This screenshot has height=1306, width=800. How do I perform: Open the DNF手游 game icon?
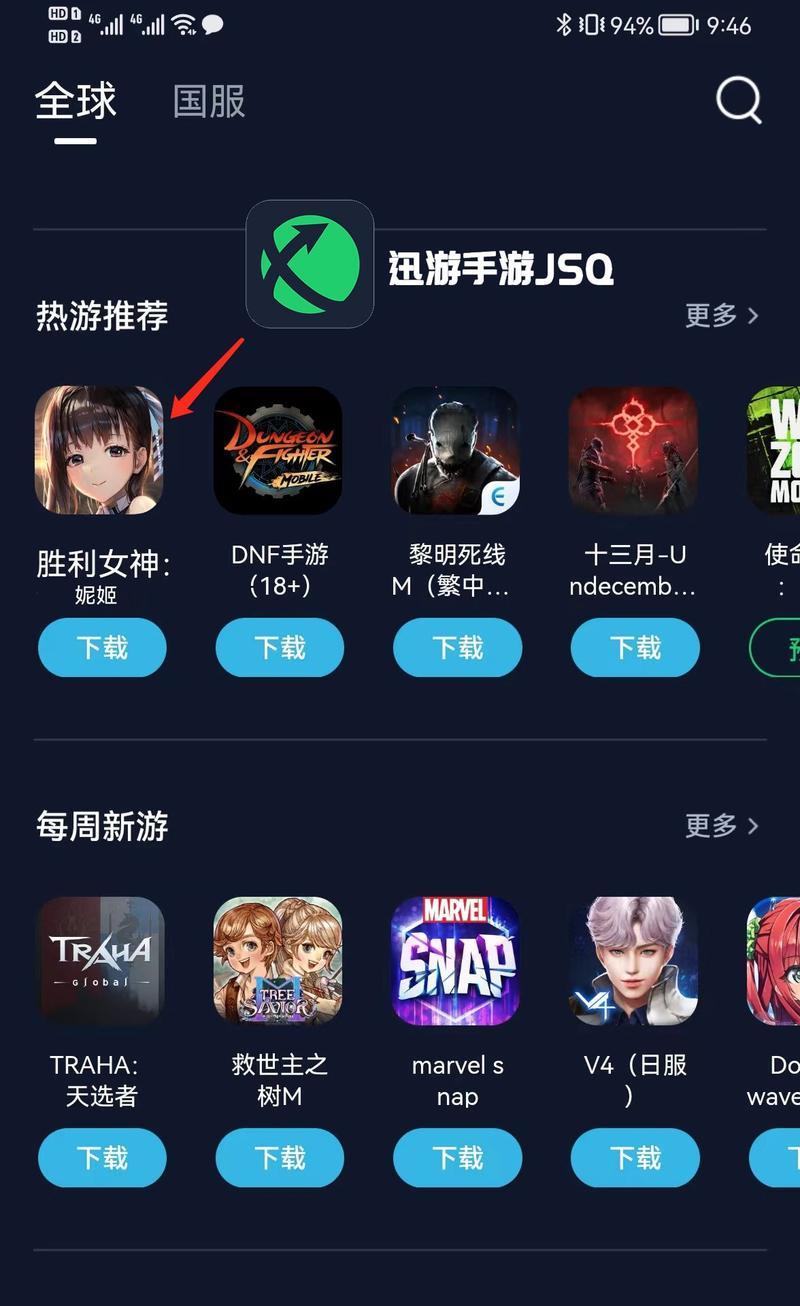(x=278, y=450)
